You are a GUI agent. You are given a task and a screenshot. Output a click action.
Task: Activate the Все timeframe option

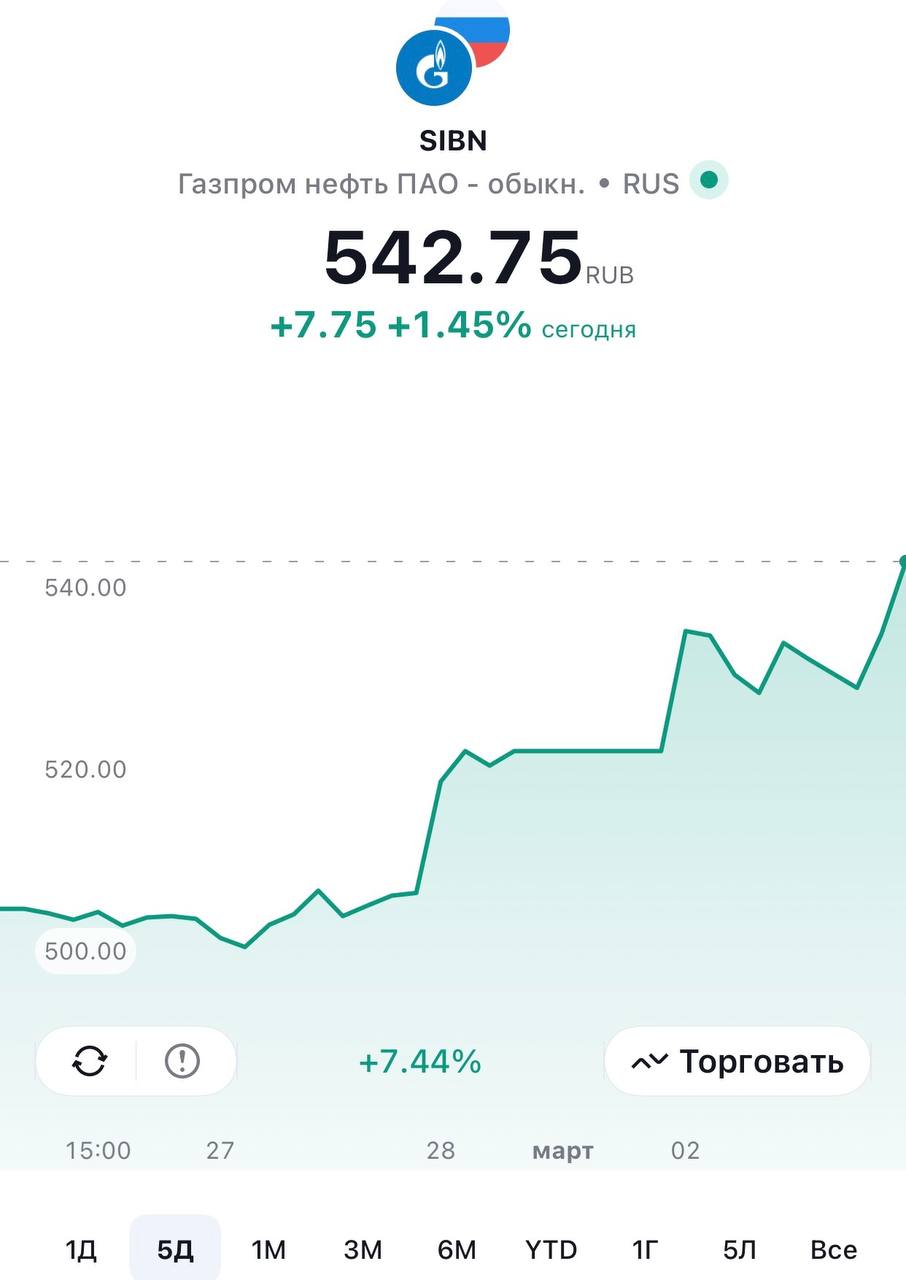[834, 1249]
